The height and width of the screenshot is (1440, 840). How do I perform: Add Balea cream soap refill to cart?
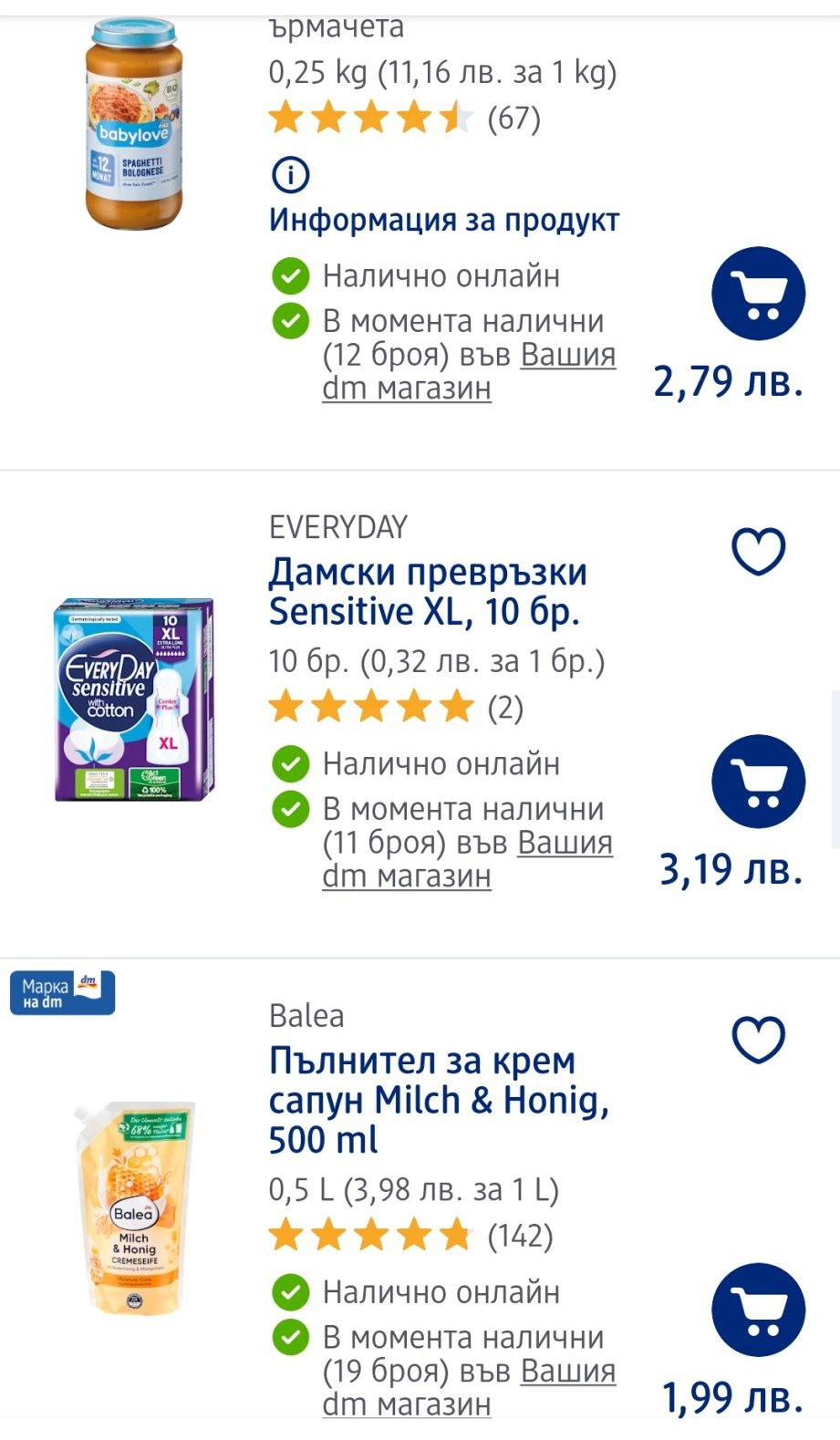click(x=758, y=1310)
